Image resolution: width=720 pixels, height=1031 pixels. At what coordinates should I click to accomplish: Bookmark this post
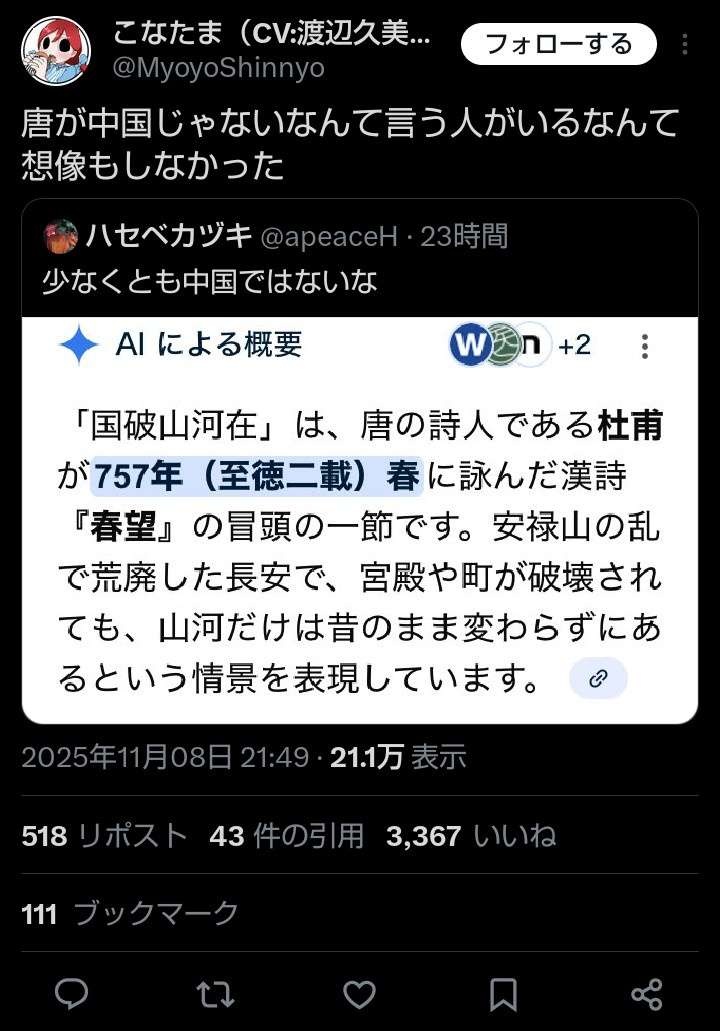503,993
